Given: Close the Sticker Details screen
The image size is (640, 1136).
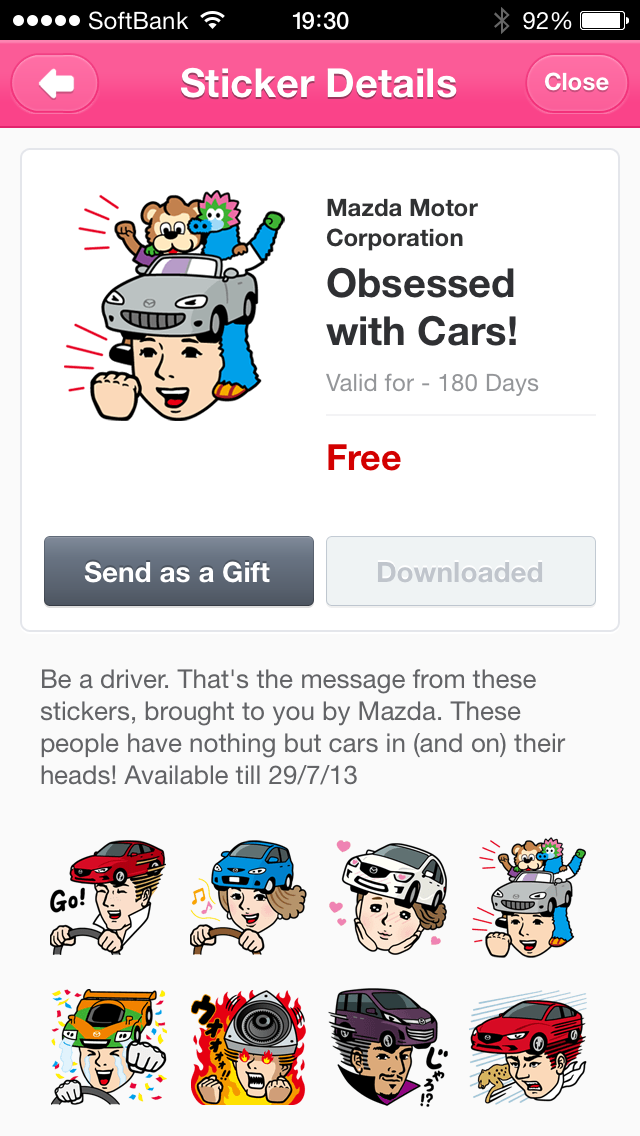Looking at the screenshot, I should tap(575, 83).
